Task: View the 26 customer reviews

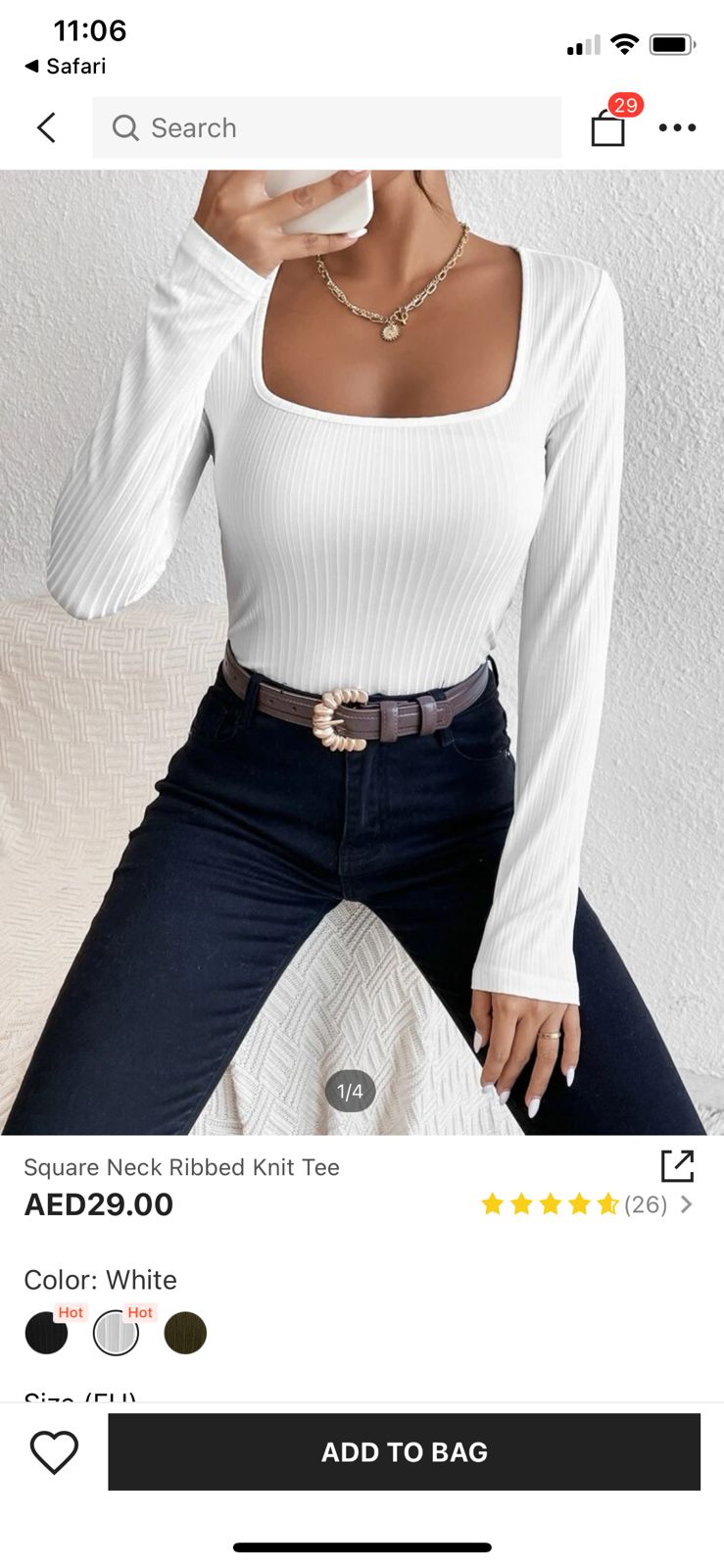Action: click(x=588, y=1204)
